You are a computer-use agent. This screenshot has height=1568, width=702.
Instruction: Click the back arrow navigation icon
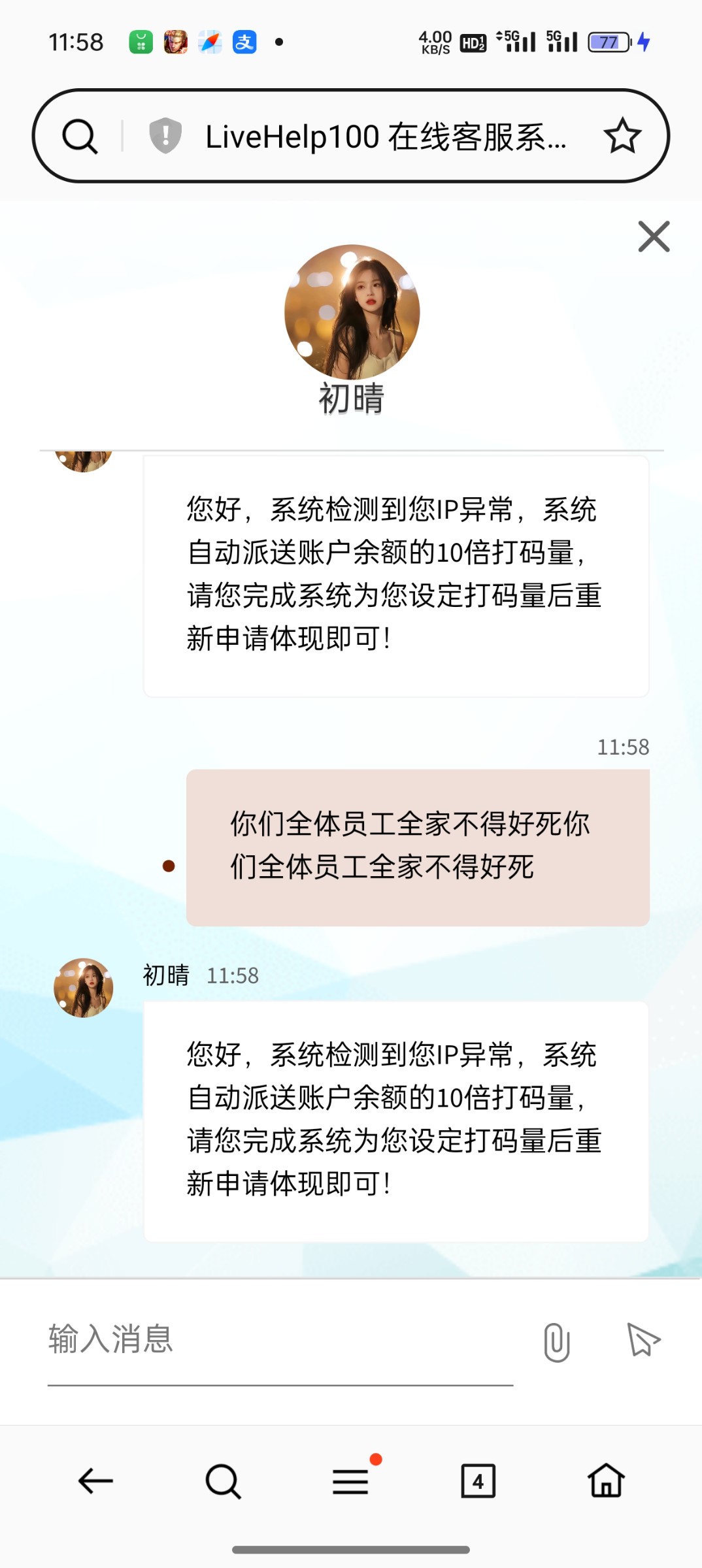click(x=94, y=1482)
